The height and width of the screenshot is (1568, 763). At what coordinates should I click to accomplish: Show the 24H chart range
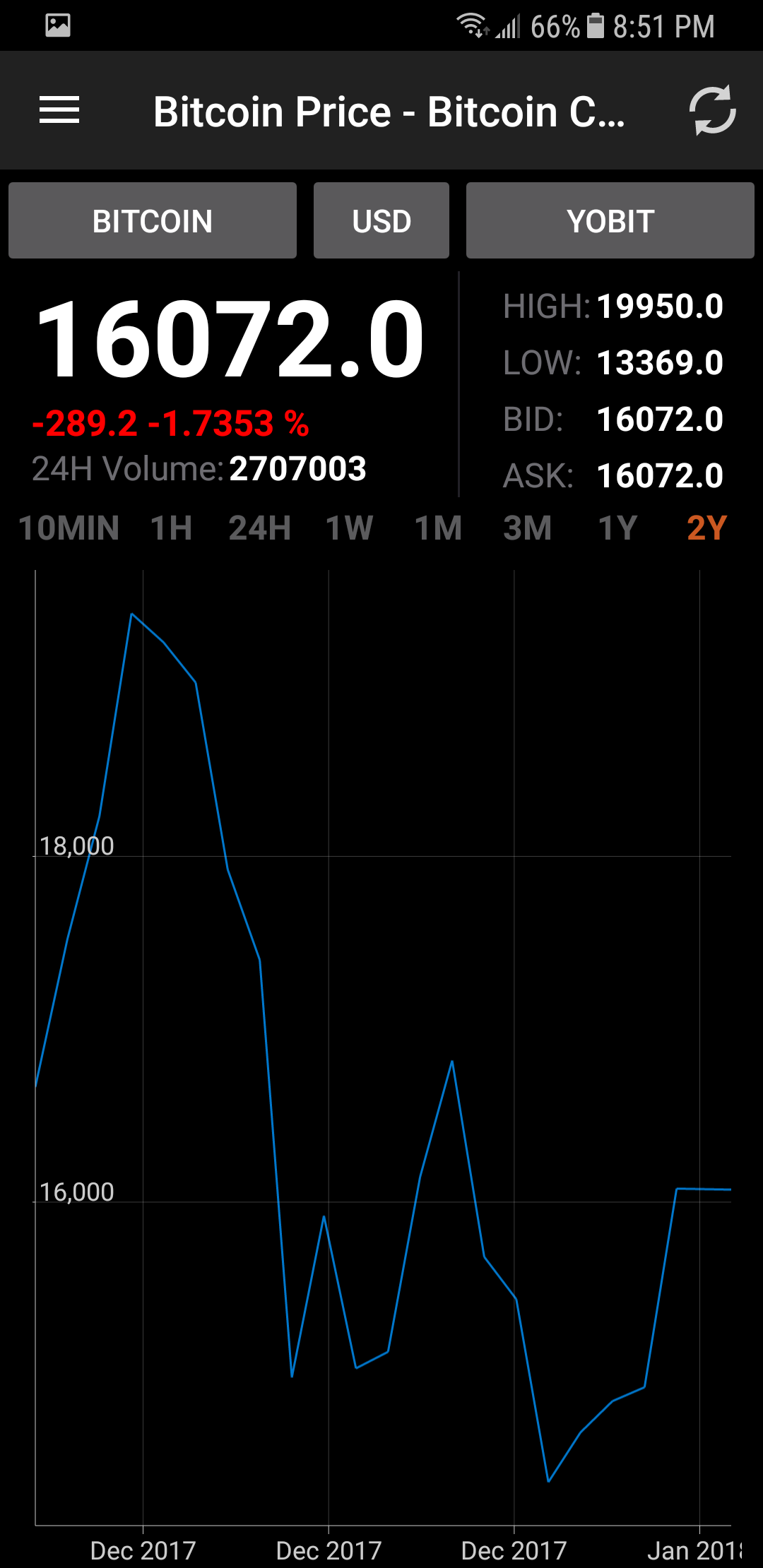coord(260,528)
